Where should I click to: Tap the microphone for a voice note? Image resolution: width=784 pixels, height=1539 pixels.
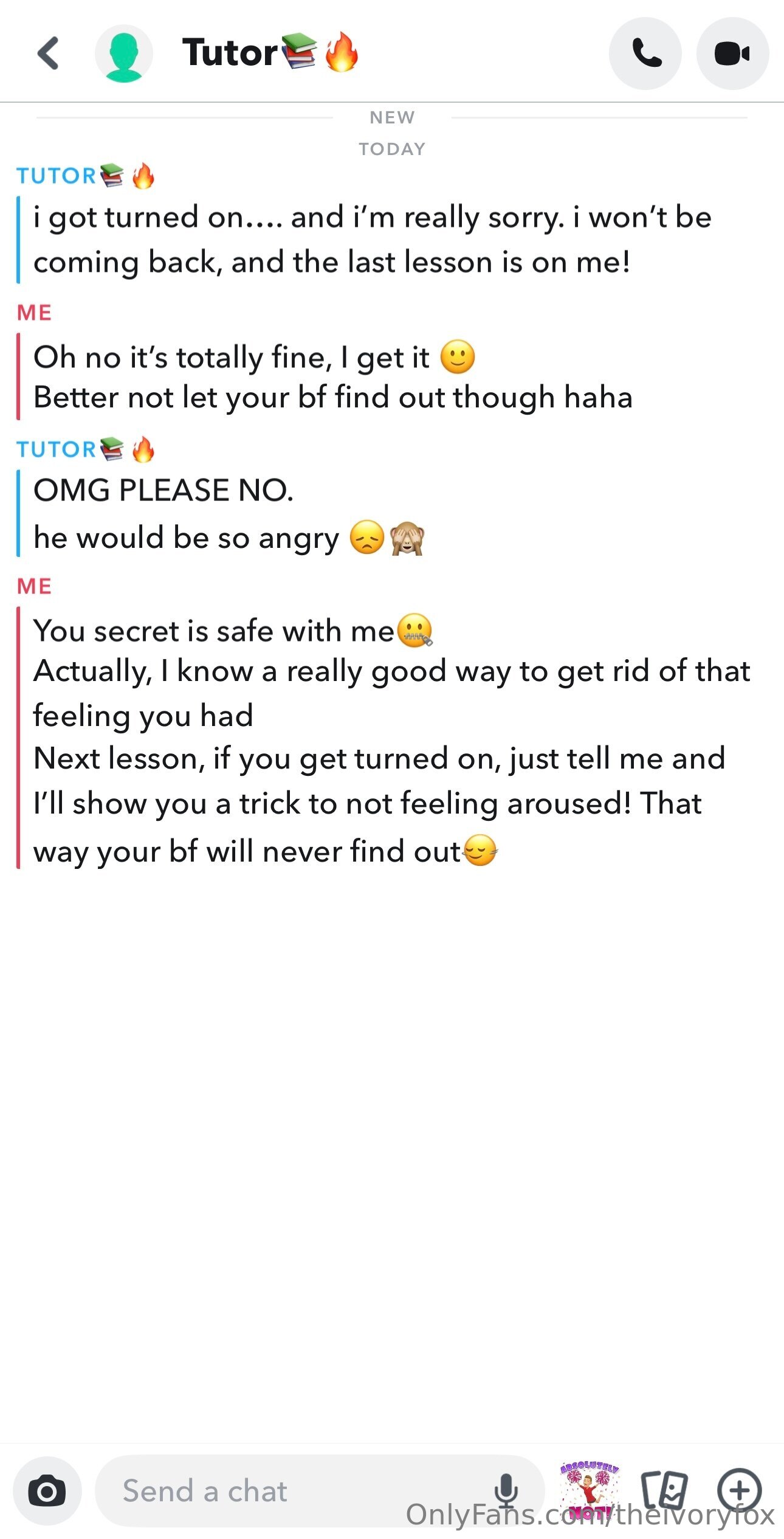coord(506,1491)
